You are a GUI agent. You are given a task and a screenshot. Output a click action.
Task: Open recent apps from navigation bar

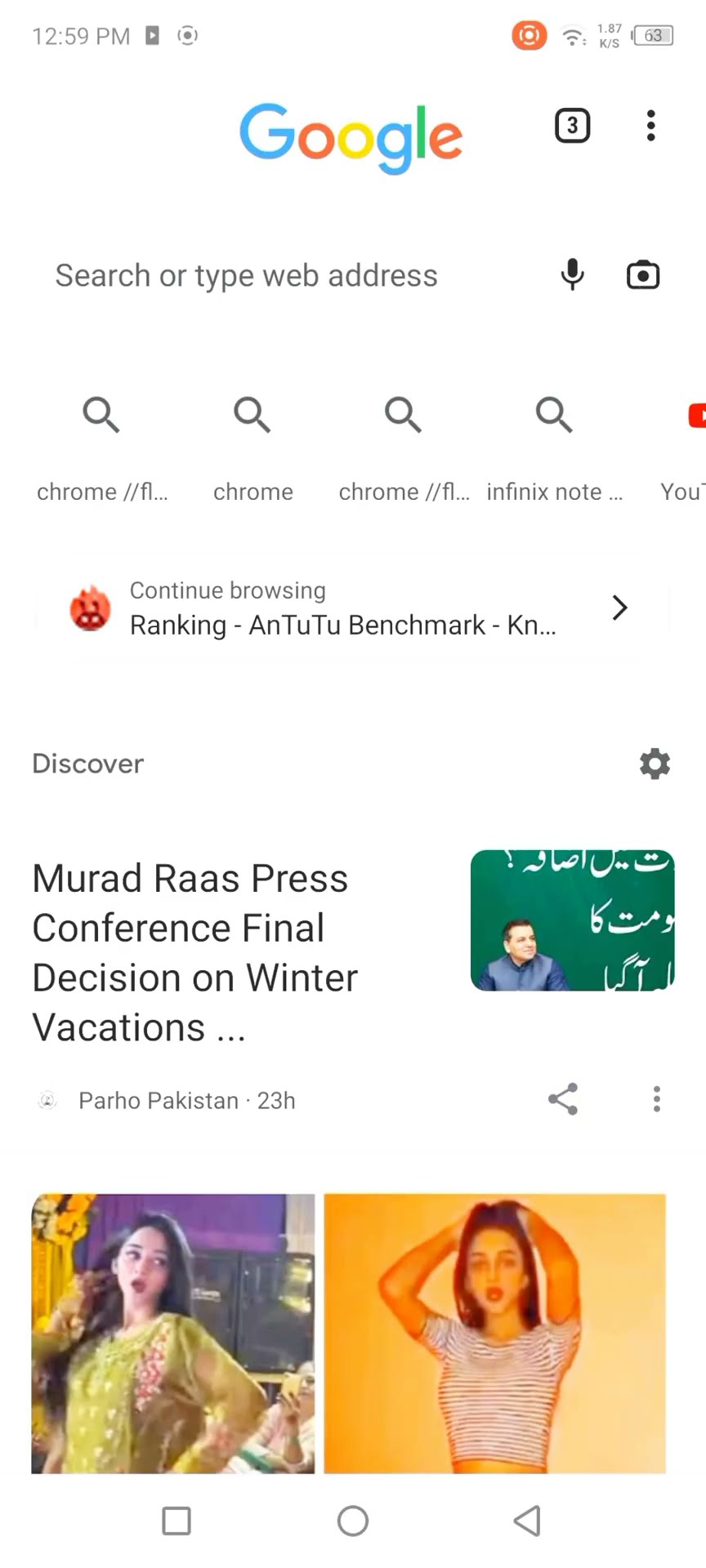pyautogui.click(x=176, y=1521)
